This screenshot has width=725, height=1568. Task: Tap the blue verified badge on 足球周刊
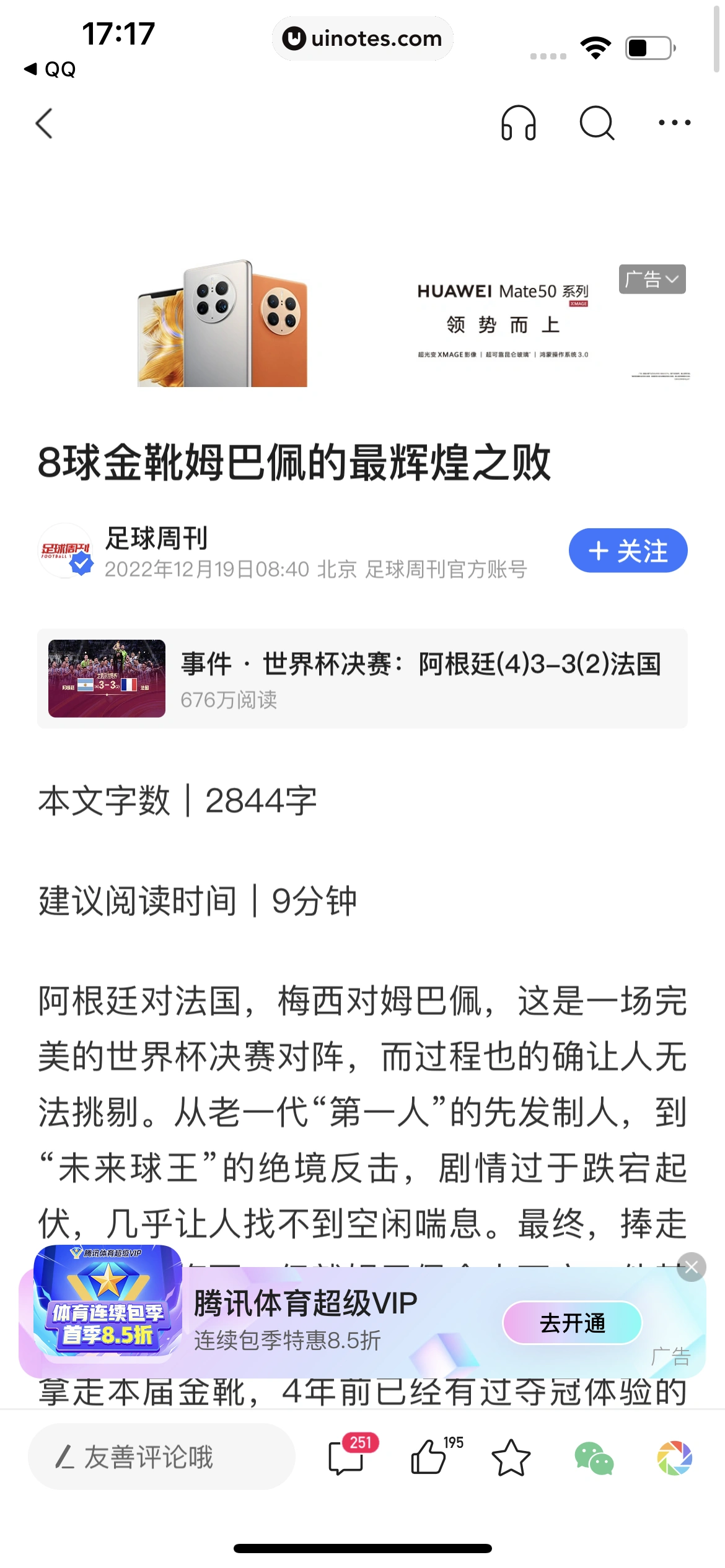tap(81, 564)
